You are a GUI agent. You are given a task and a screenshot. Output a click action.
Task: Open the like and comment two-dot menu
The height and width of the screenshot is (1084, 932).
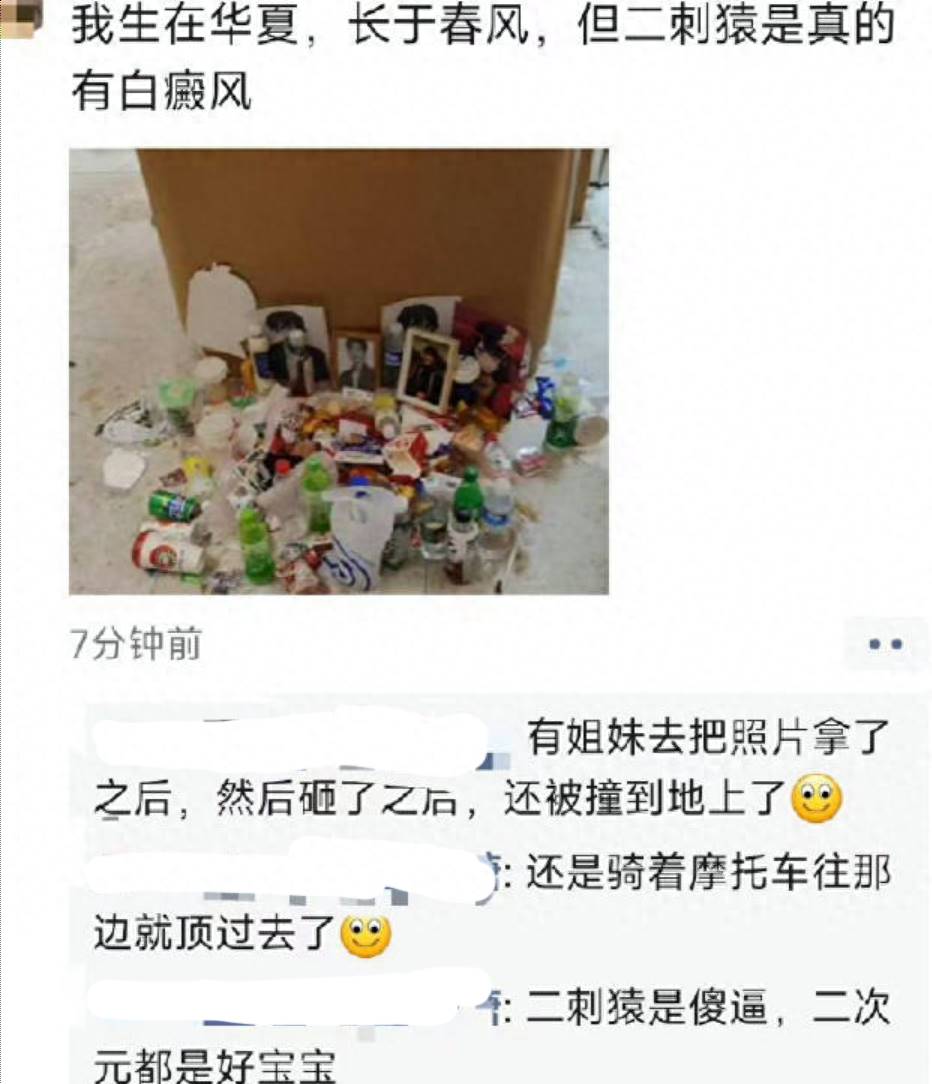pyautogui.click(x=885, y=645)
